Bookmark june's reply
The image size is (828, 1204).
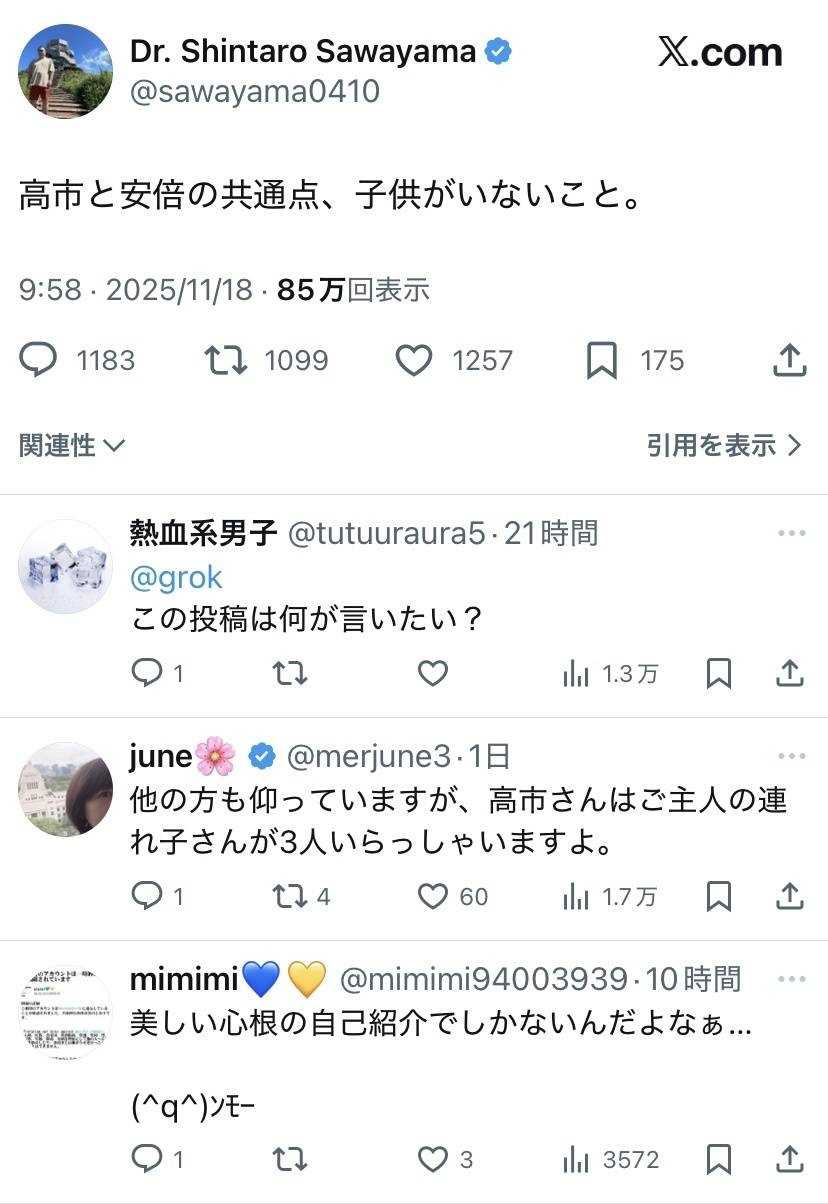coord(718,896)
